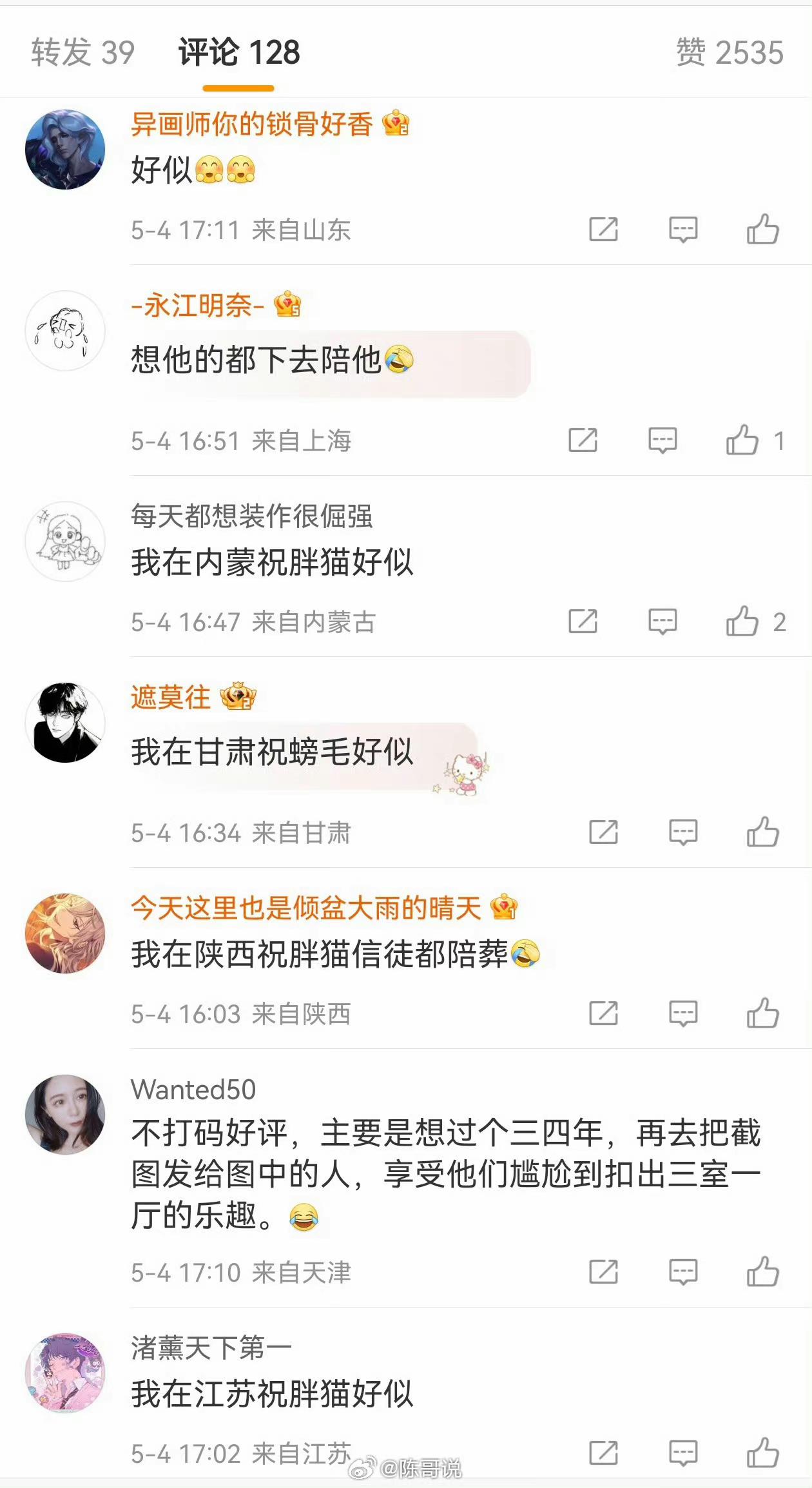Repost 每天都想装作很倔强's comment
812x1488 pixels.
583,622
